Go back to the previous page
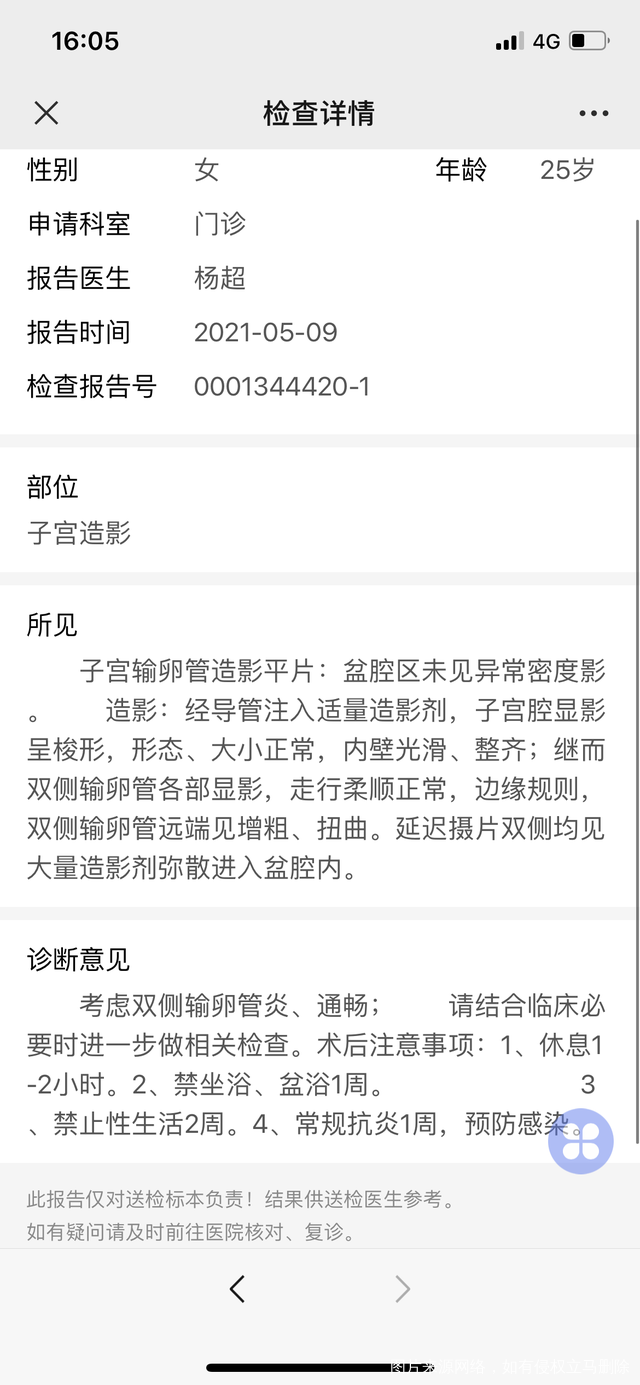Screen dimensions: 640x1385 [237, 1289]
